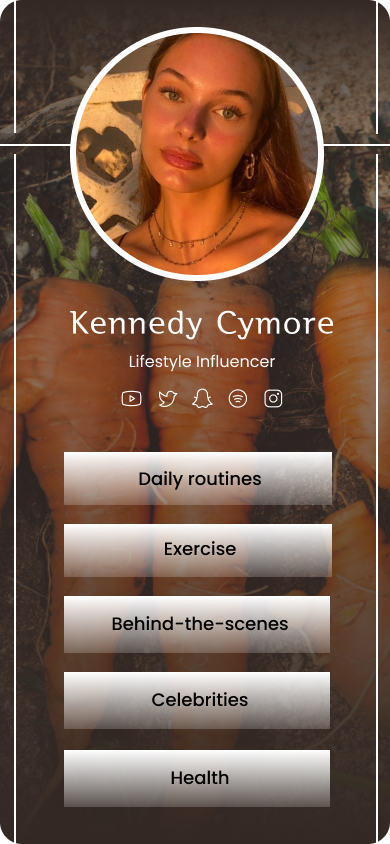The height and width of the screenshot is (844, 390).
Task: Open the Daily routines link
Action: point(198,479)
